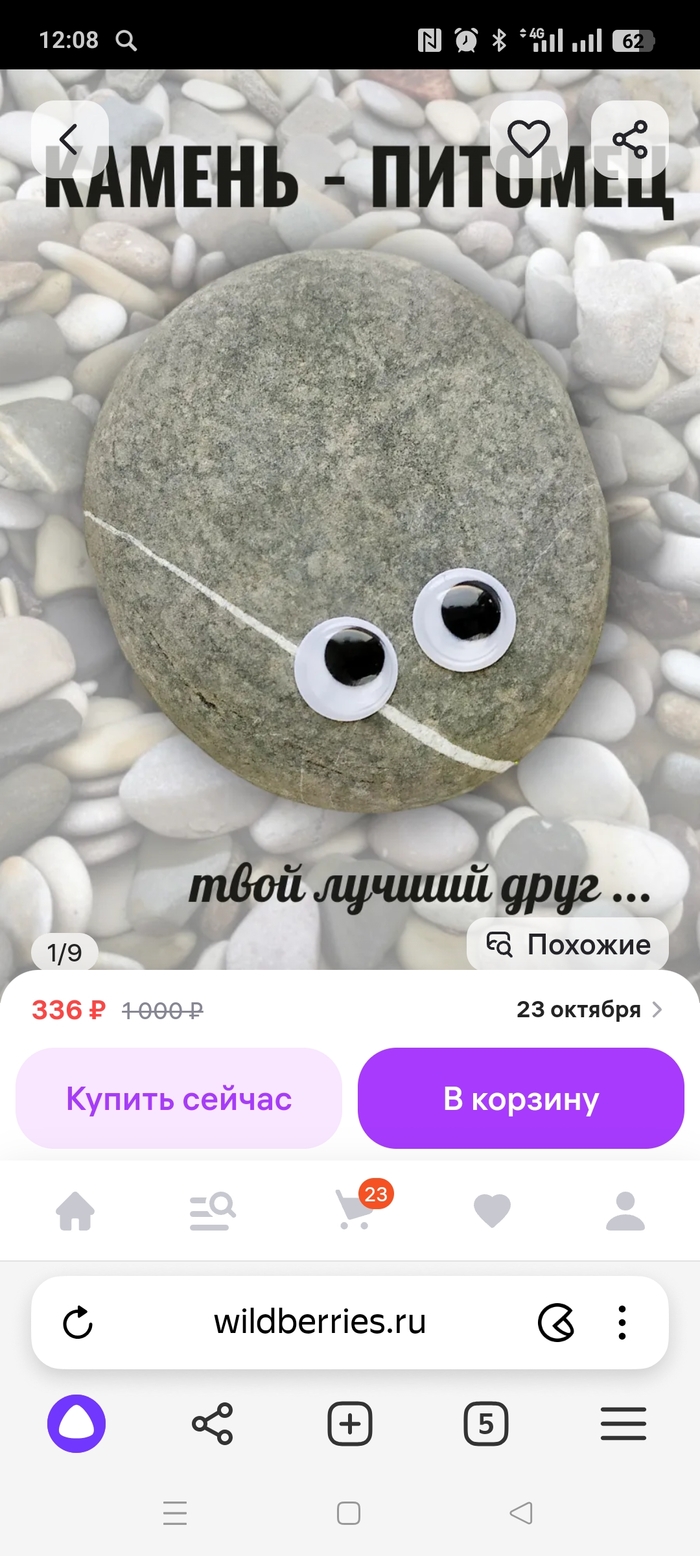
Task: Open the browser hamburger menu
Action: [623, 1424]
